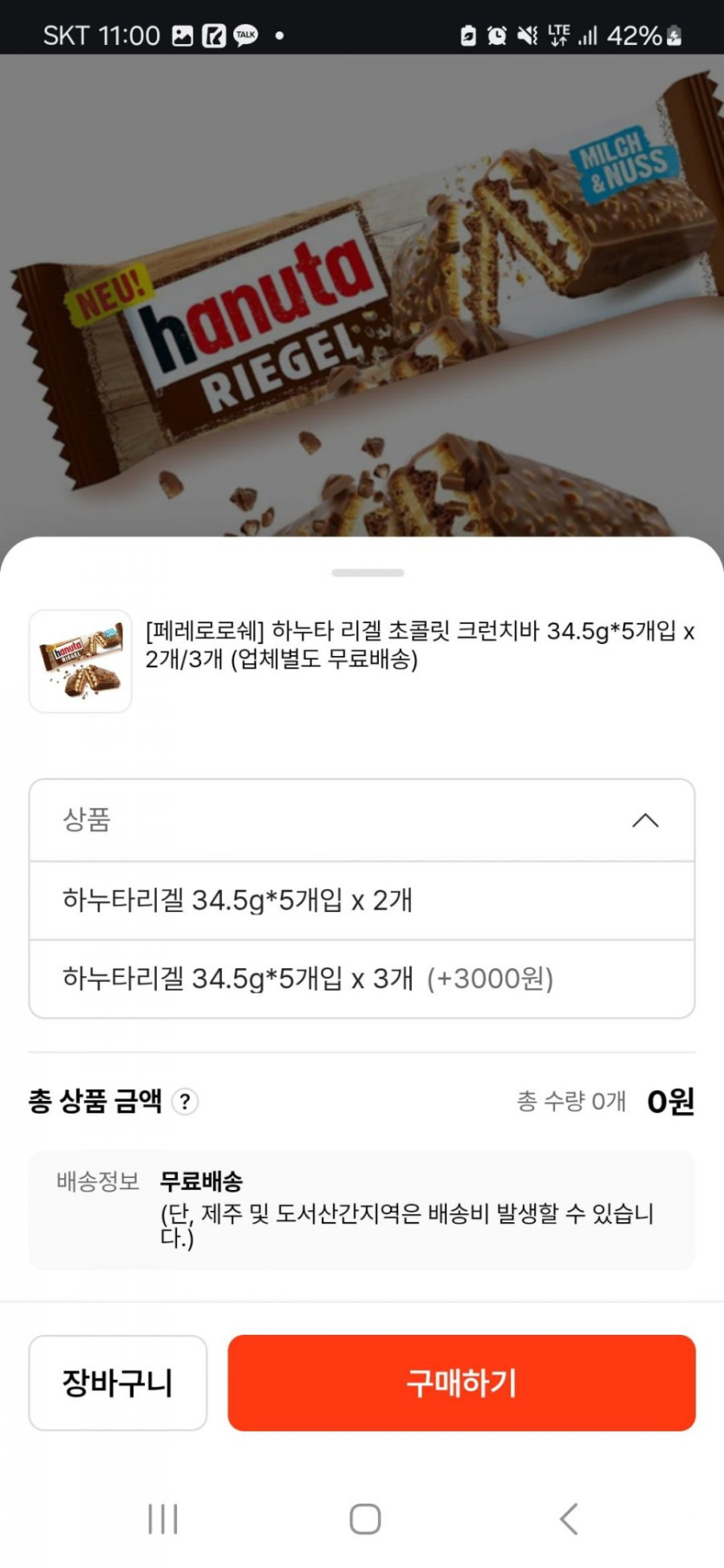Choose the x 3개 (+3000원) option
The width and height of the screenshot is (724, 1568).
(x=362, y=979)
